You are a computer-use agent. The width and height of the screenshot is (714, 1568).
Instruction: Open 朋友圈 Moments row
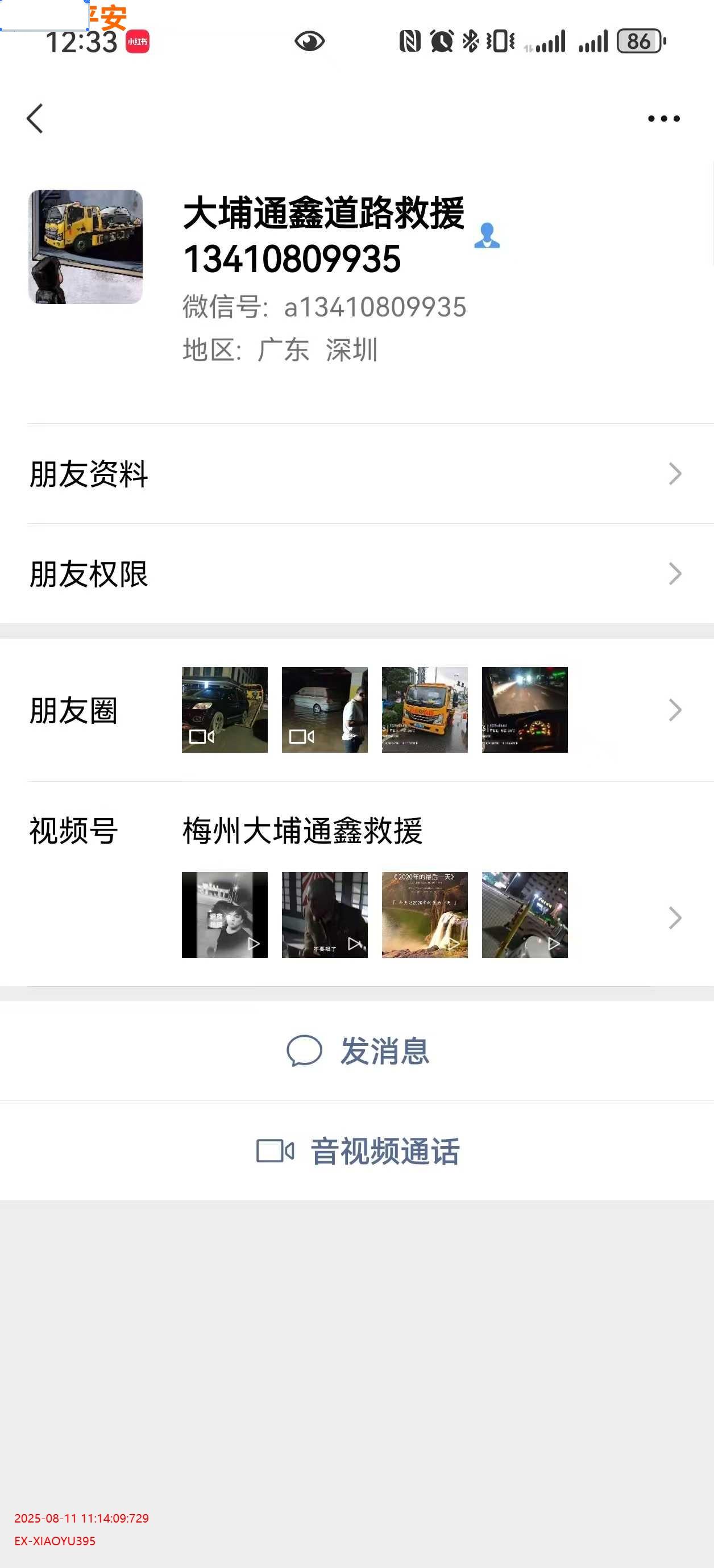pos(357,710)
